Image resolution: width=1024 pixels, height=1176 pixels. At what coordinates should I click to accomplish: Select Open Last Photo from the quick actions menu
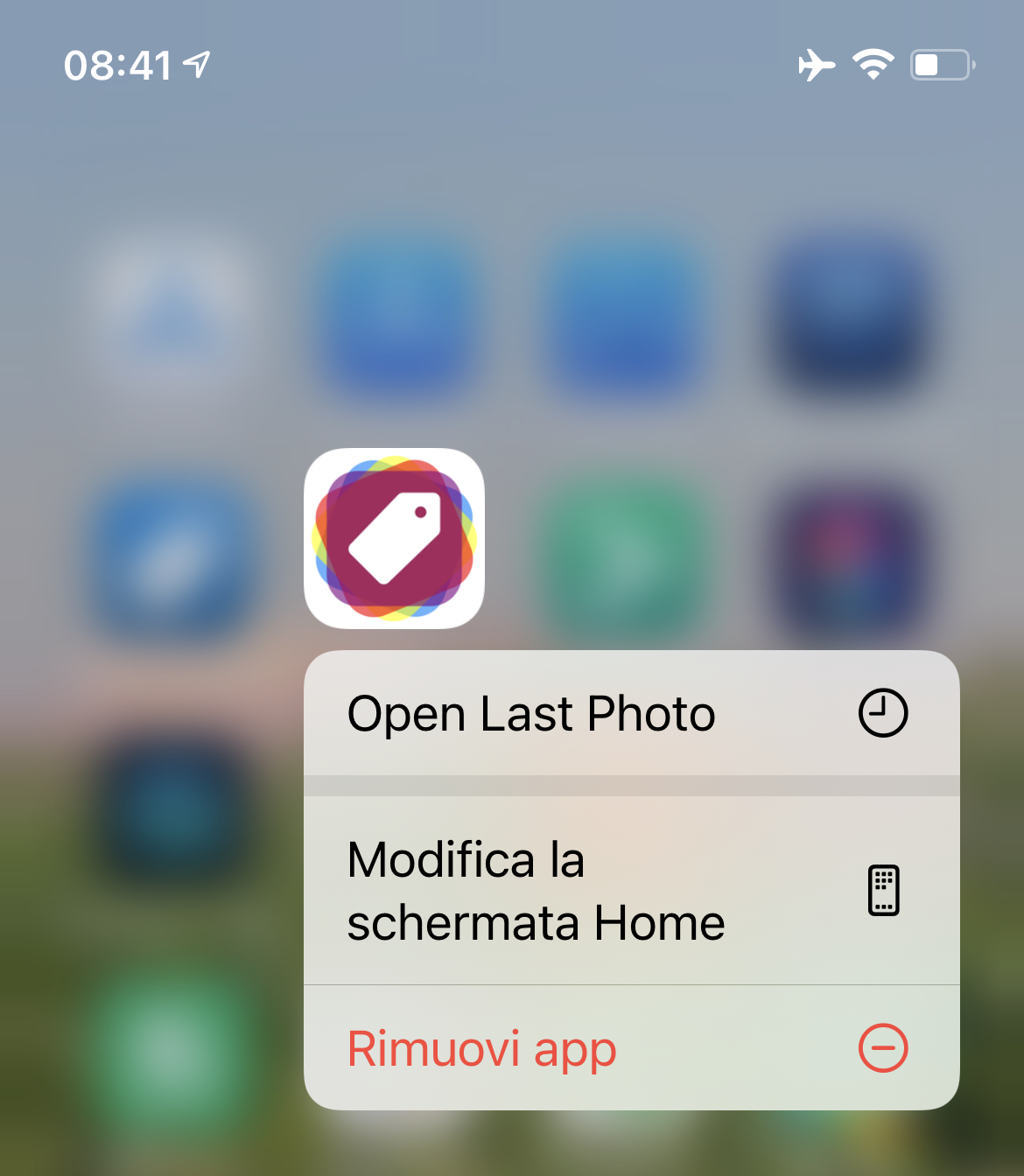[531, 711]
